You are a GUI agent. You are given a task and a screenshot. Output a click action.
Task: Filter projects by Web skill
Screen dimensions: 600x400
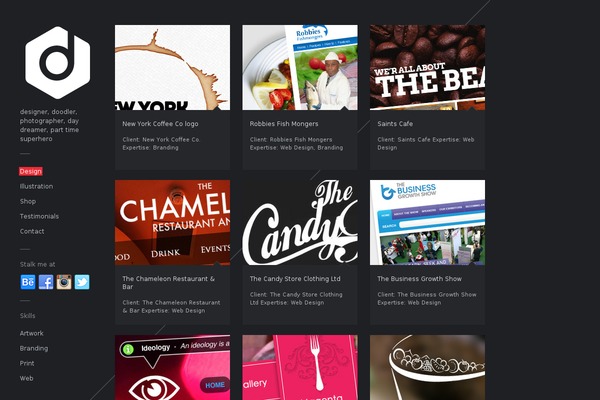pos(27,378)
